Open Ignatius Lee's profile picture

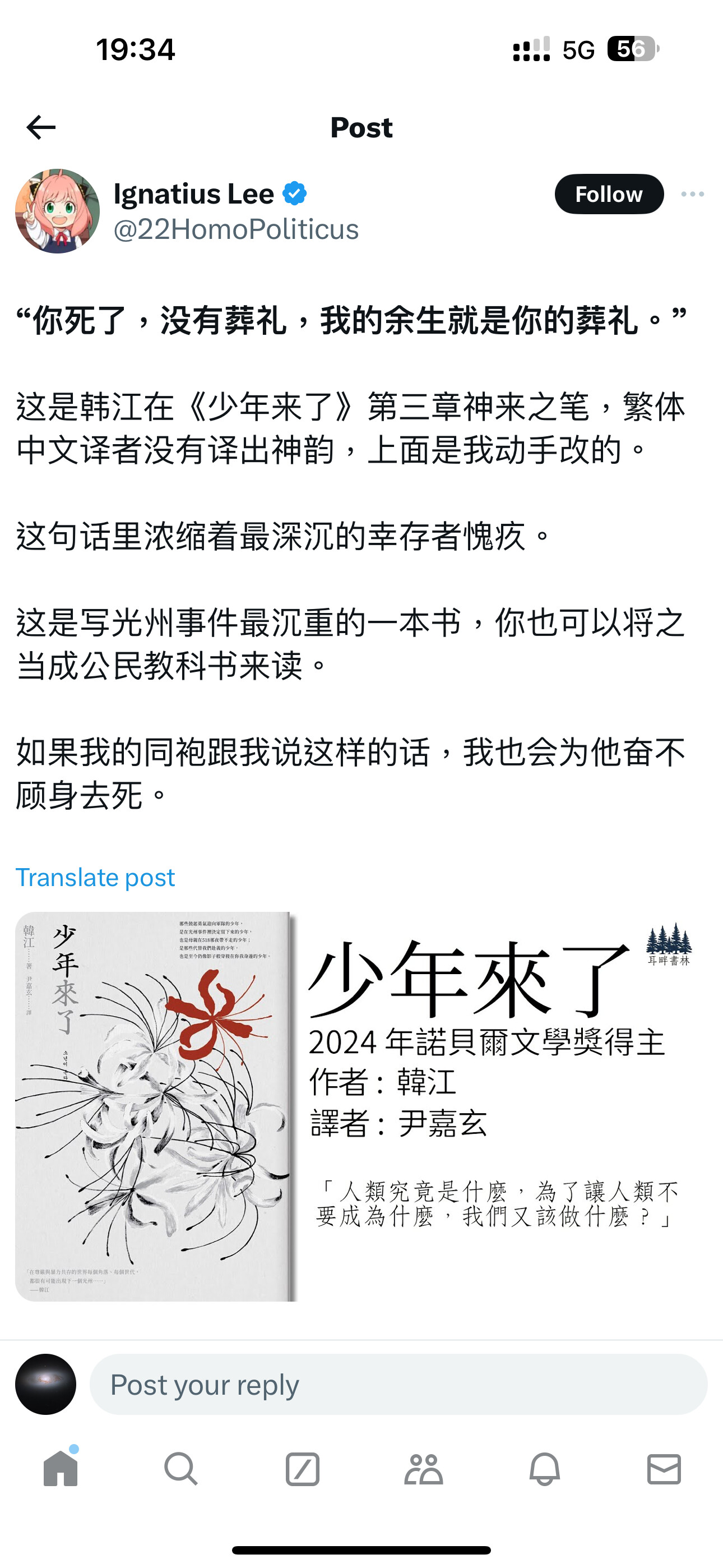(x=58, y=211)
